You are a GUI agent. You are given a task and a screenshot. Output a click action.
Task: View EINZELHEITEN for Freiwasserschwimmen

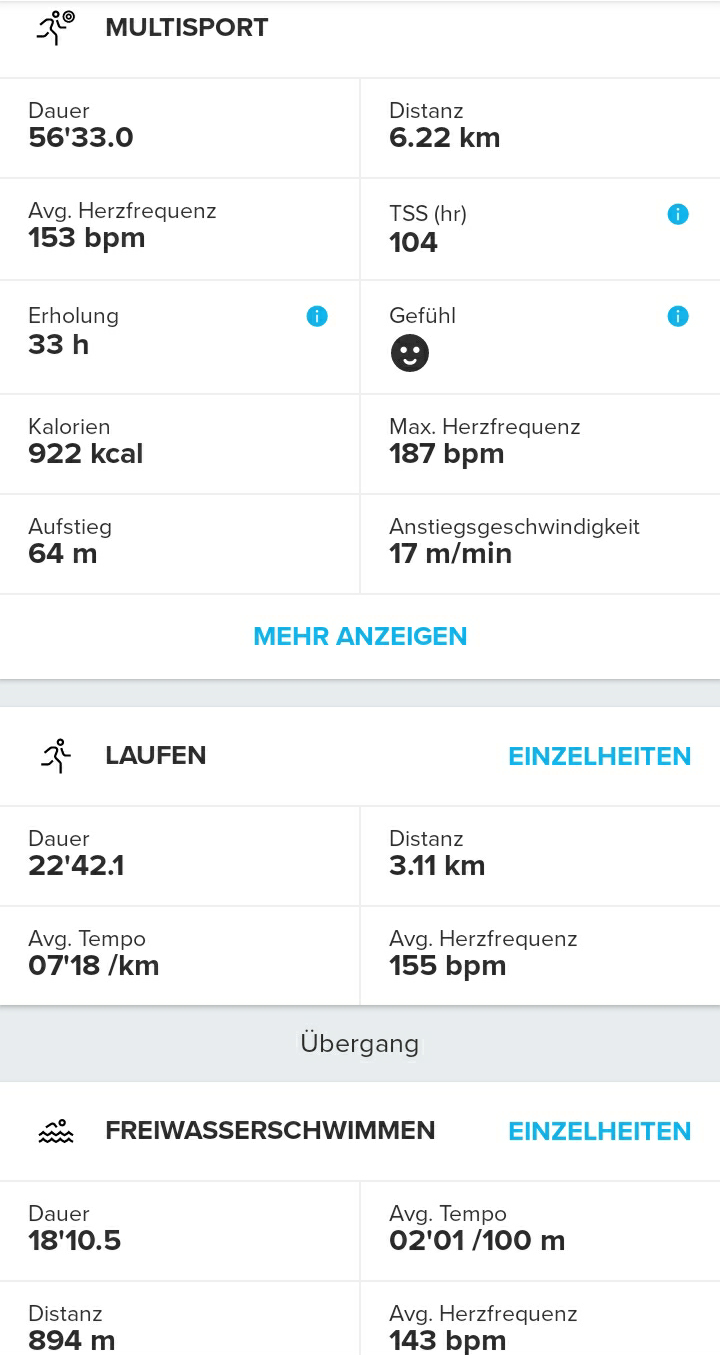click(600, 1131)
